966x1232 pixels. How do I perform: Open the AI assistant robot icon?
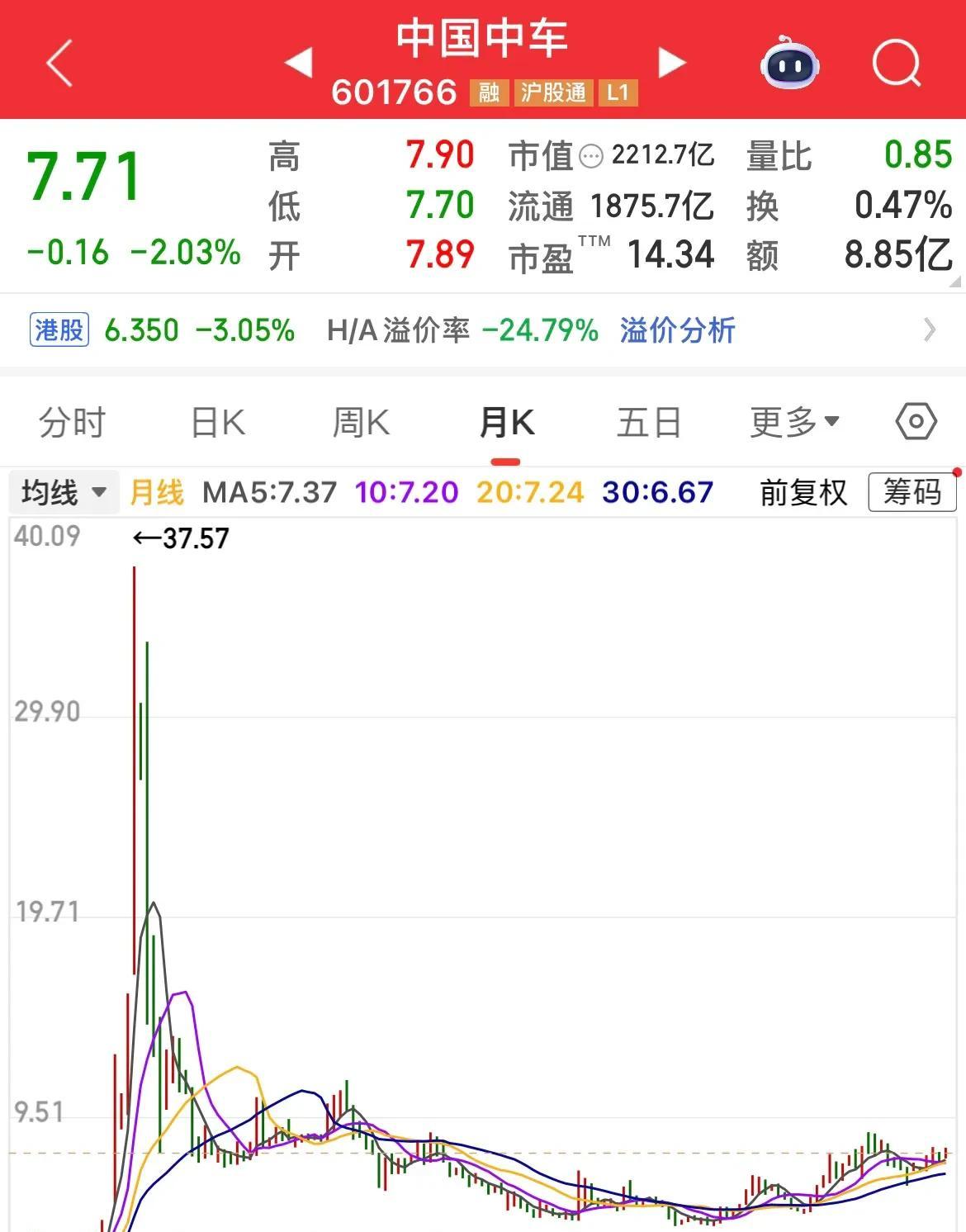point(790,62)
